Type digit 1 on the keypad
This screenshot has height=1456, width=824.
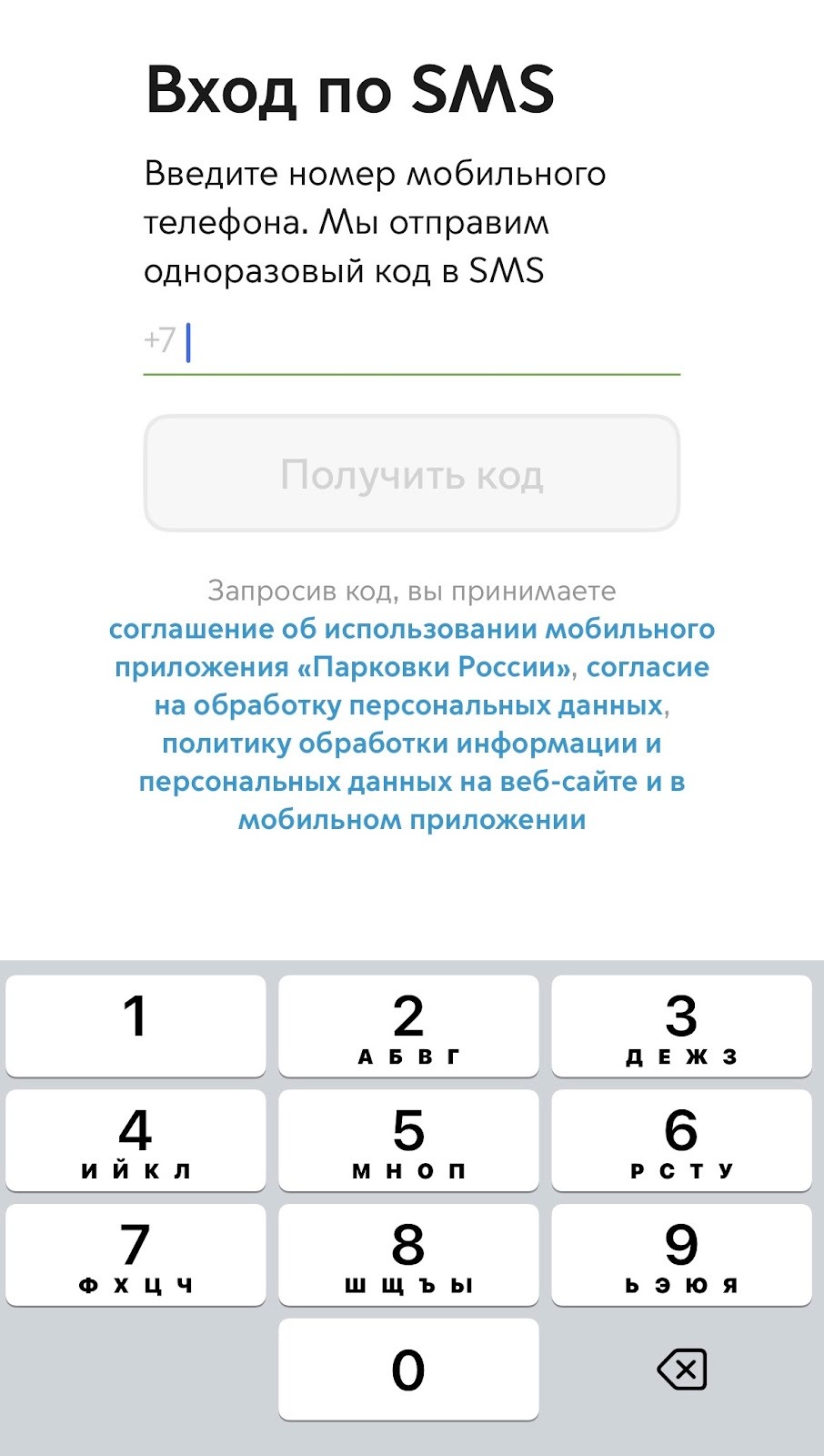point(136,1026)
